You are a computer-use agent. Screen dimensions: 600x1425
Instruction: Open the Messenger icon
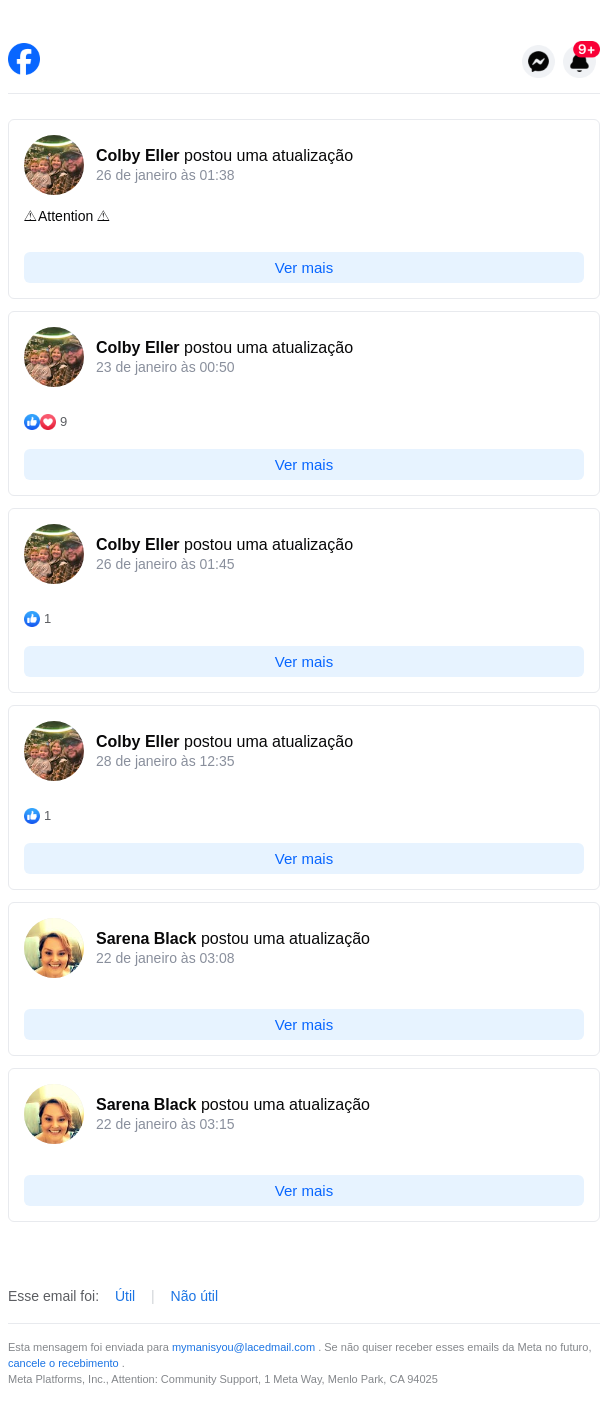538,61
